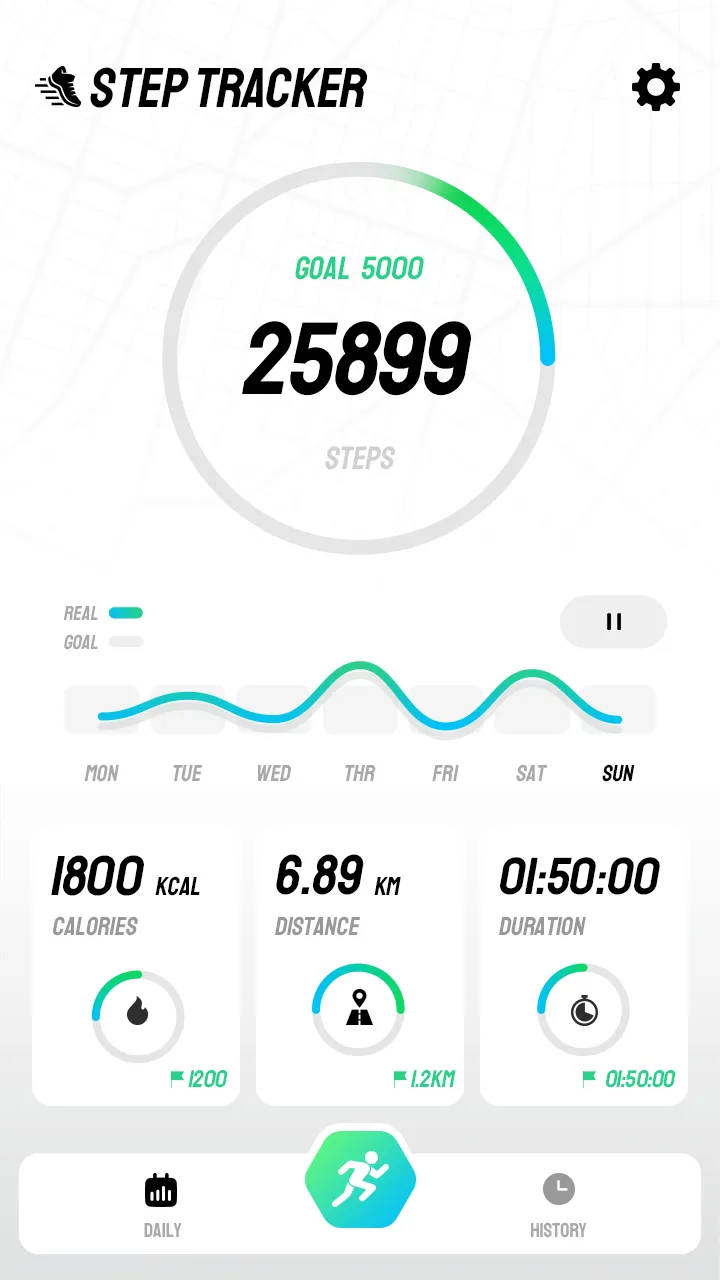Tap the running man center button

click(360, 1180)
